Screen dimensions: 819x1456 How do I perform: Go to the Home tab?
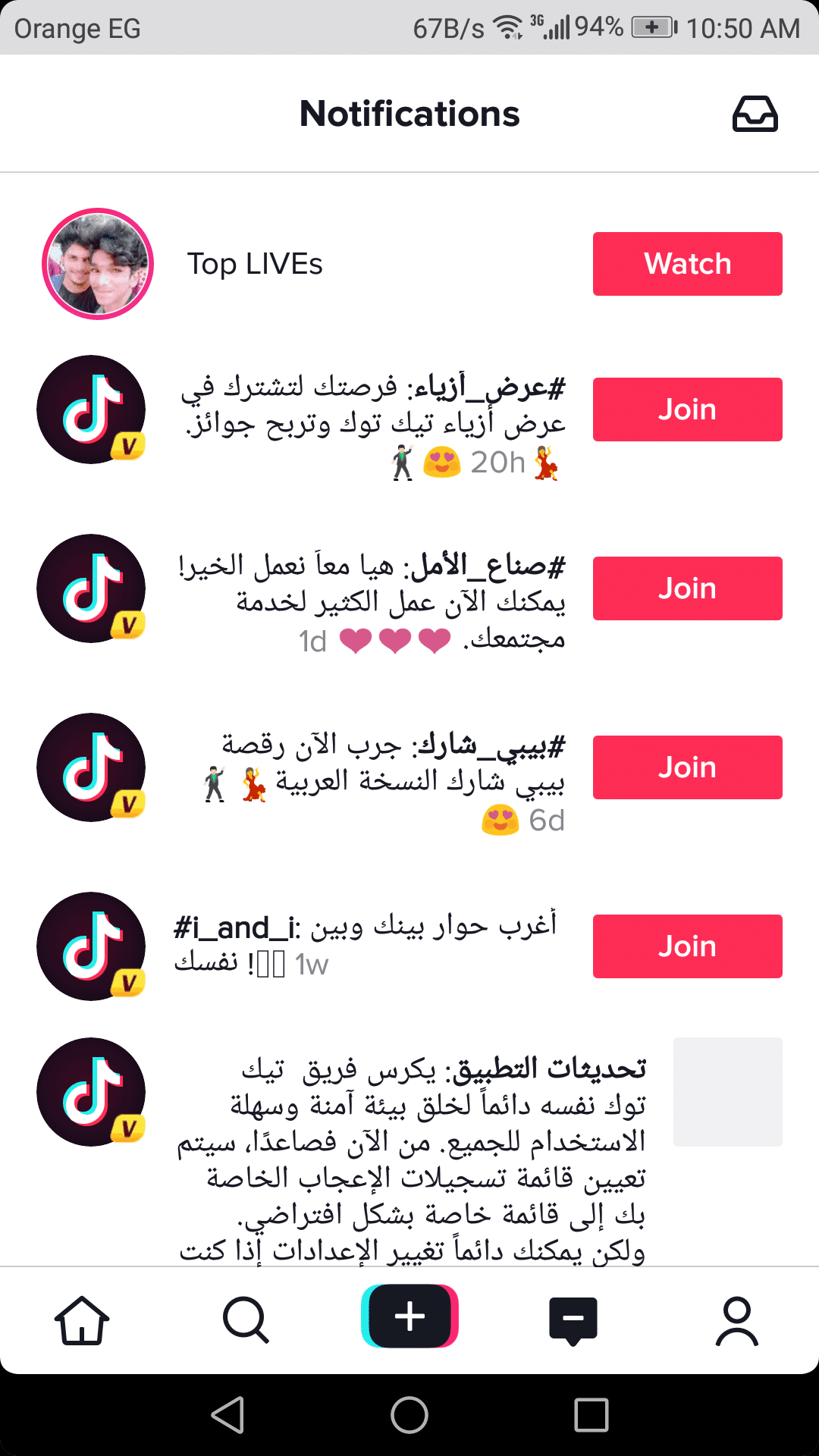point(82,1319)
